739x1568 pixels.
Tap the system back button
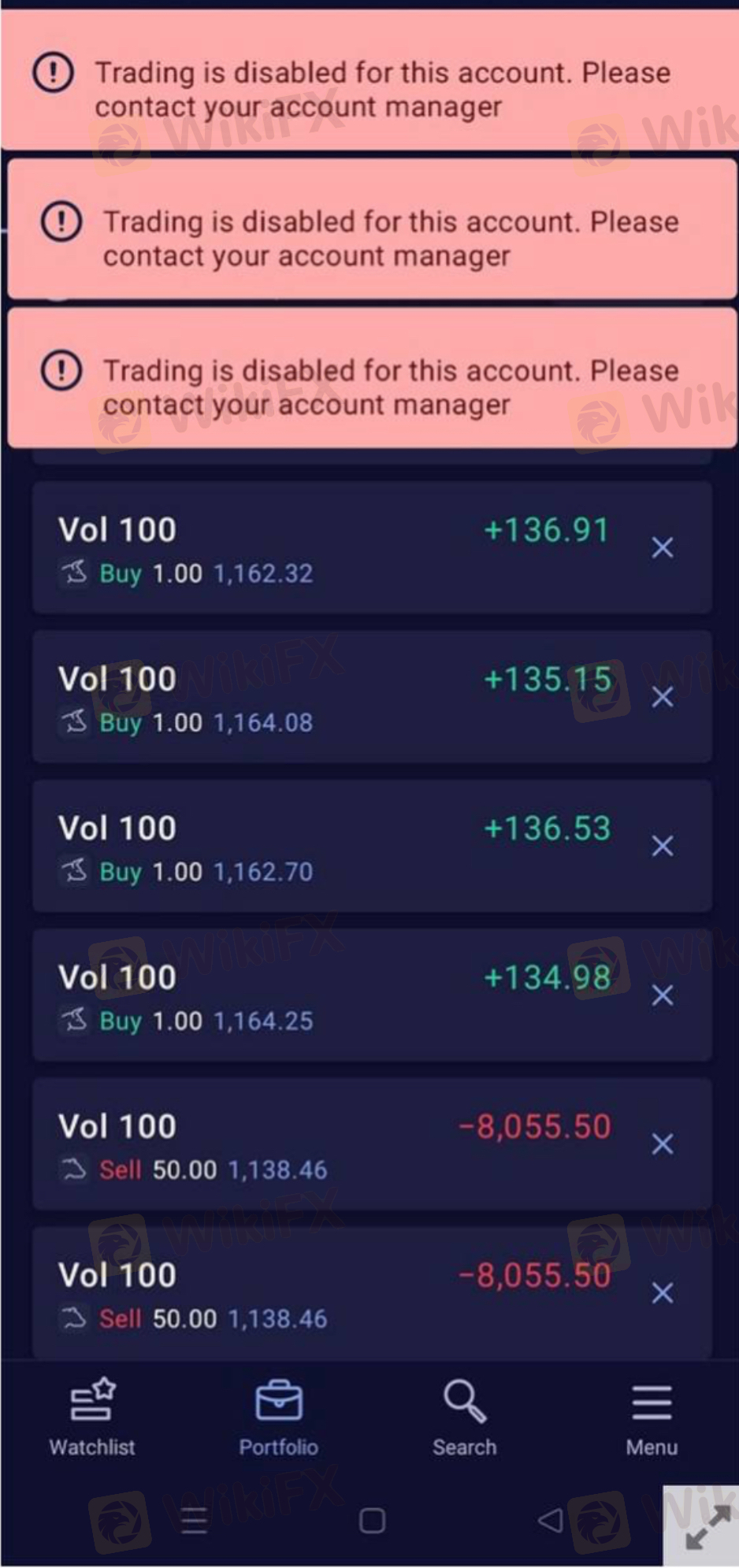point(550,1521)
